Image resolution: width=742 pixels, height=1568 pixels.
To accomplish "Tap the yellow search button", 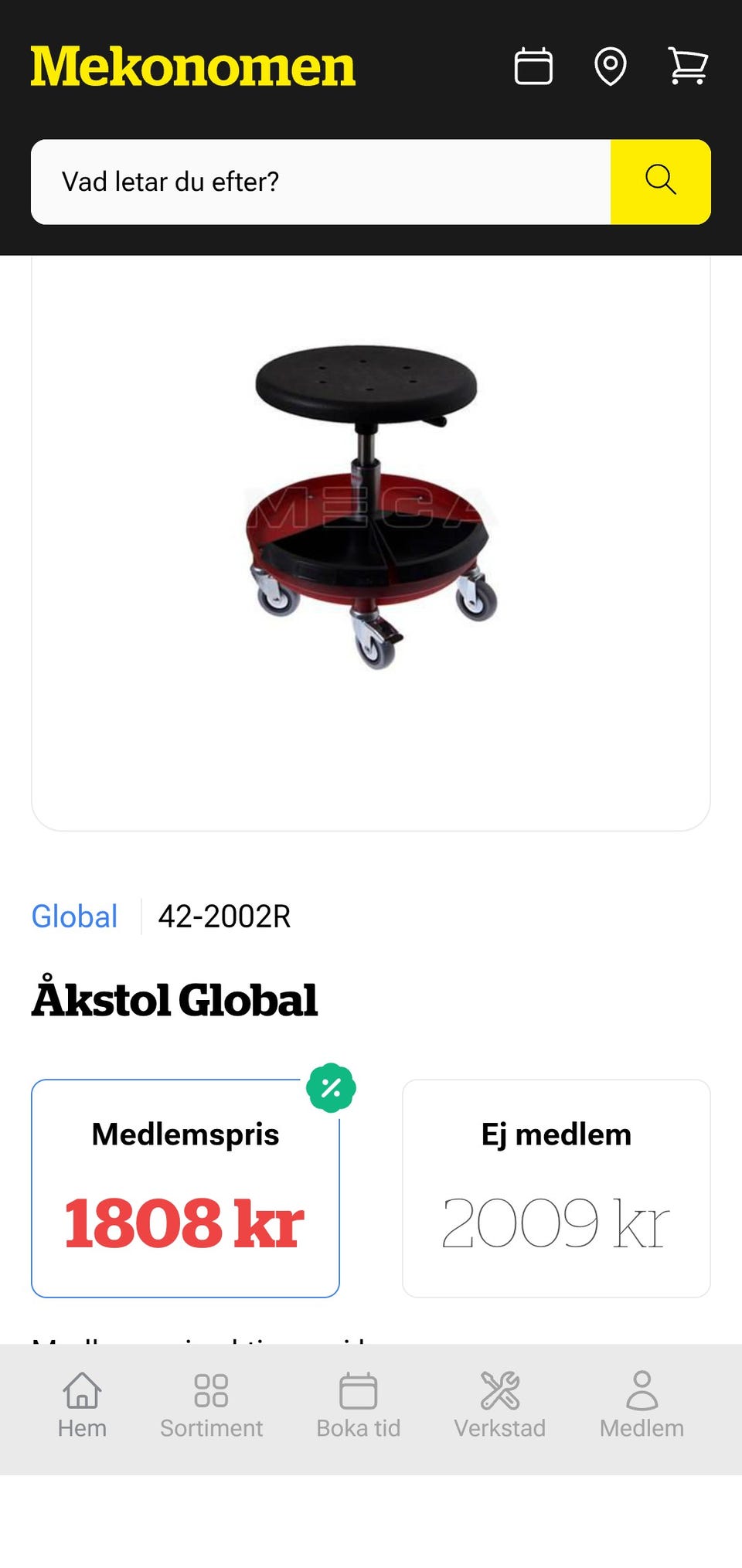I will (661, 182).
